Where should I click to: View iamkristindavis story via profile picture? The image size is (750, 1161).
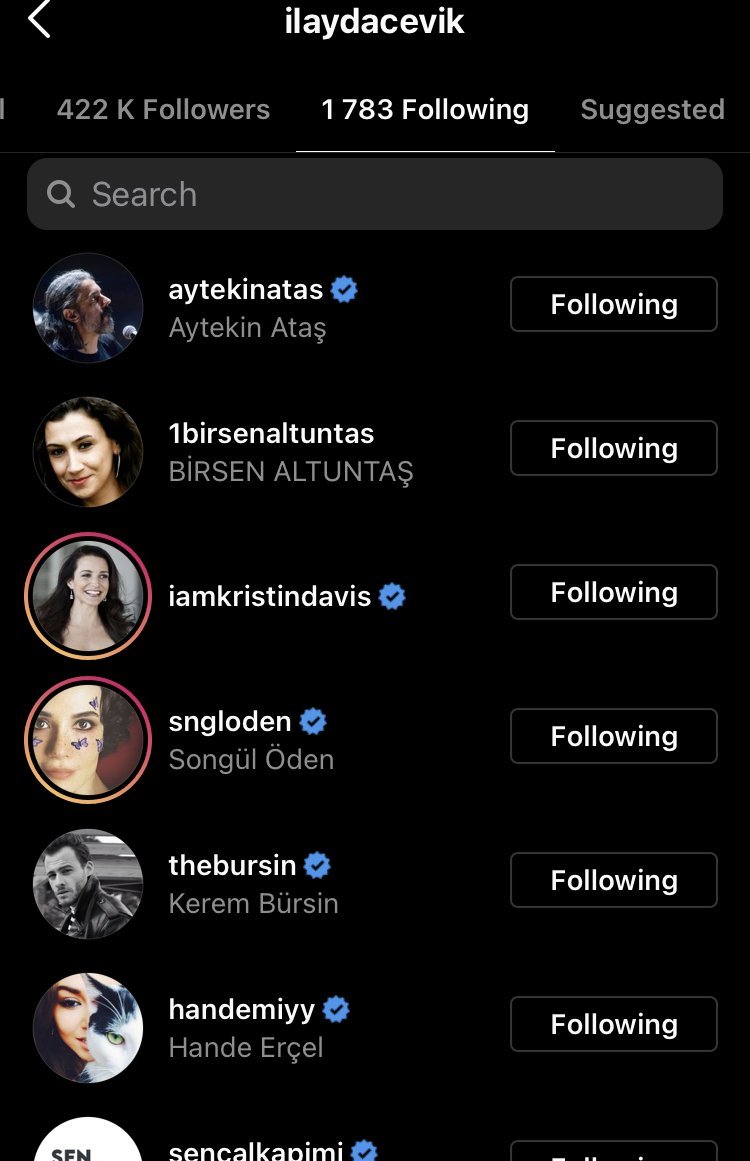(88, 596)
